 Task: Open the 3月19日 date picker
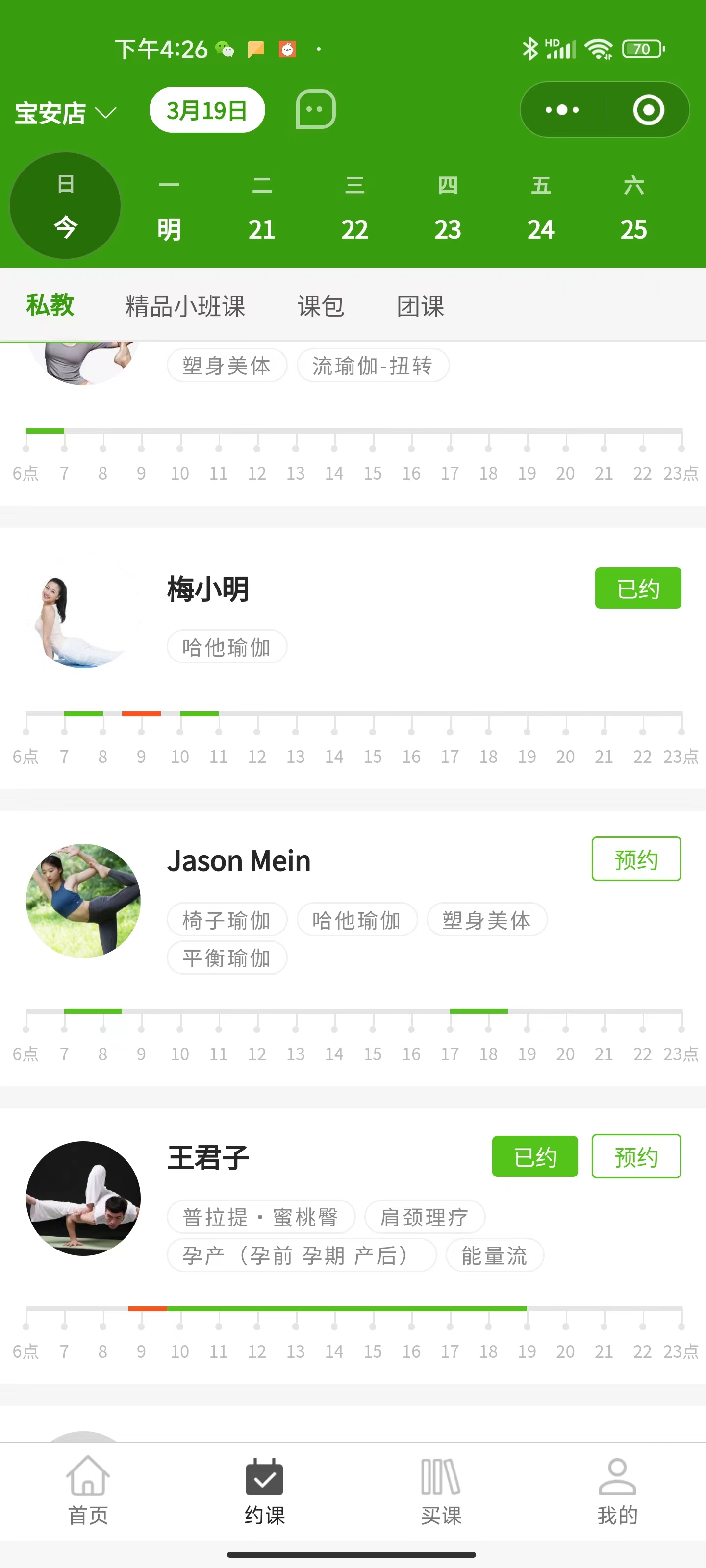(207, 110)
